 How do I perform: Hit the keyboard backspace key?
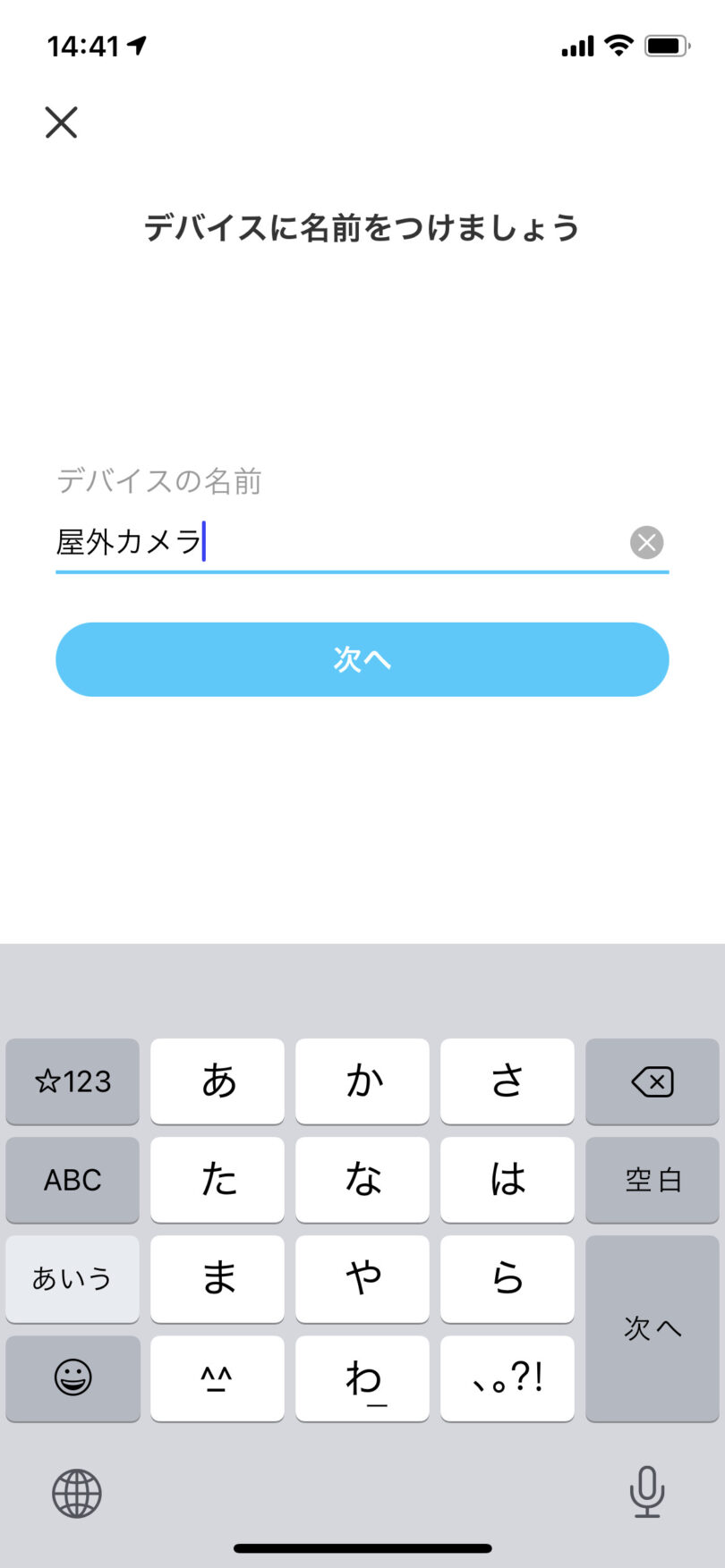(652, 1081)
